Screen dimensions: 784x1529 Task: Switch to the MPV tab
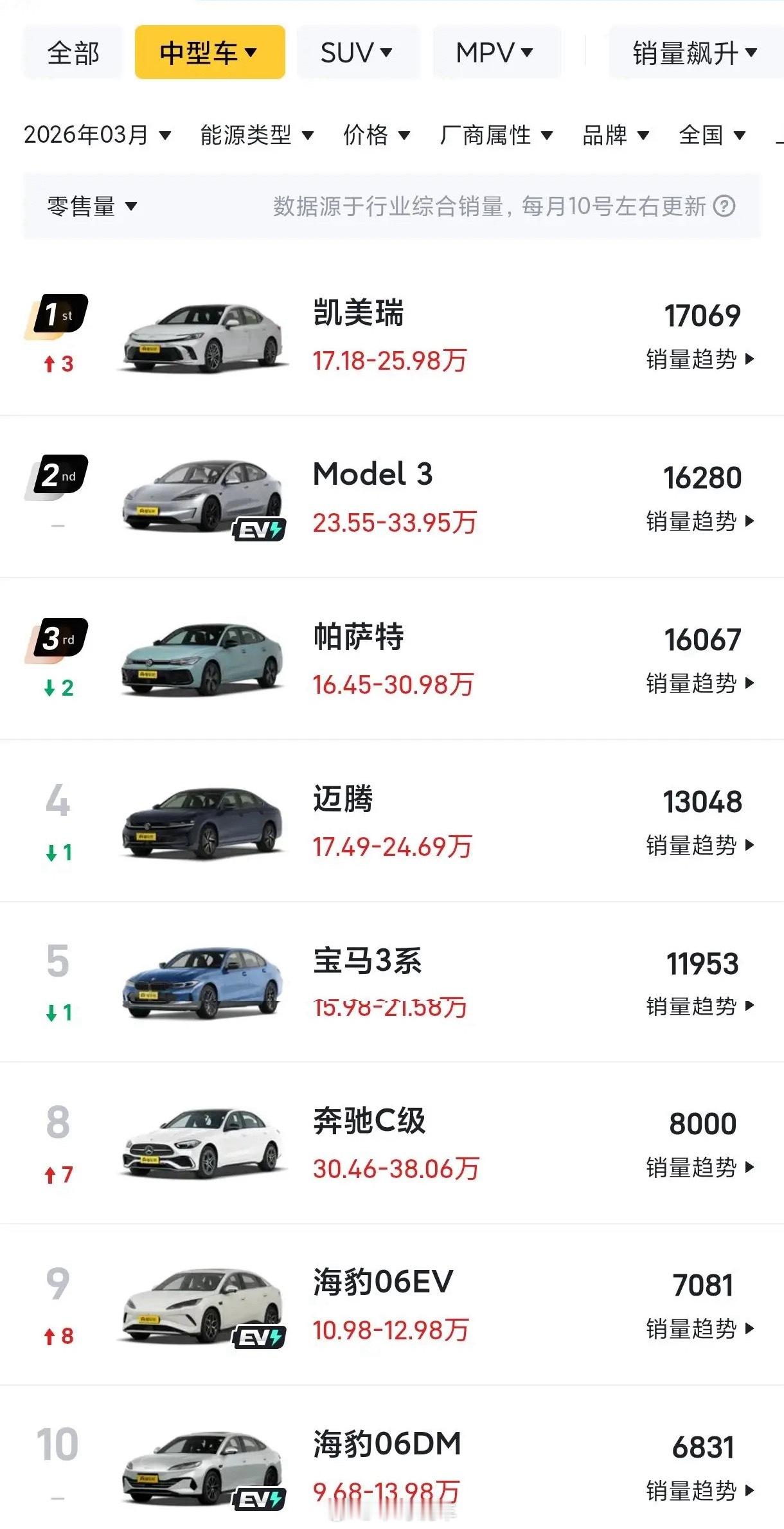(496, 53)
